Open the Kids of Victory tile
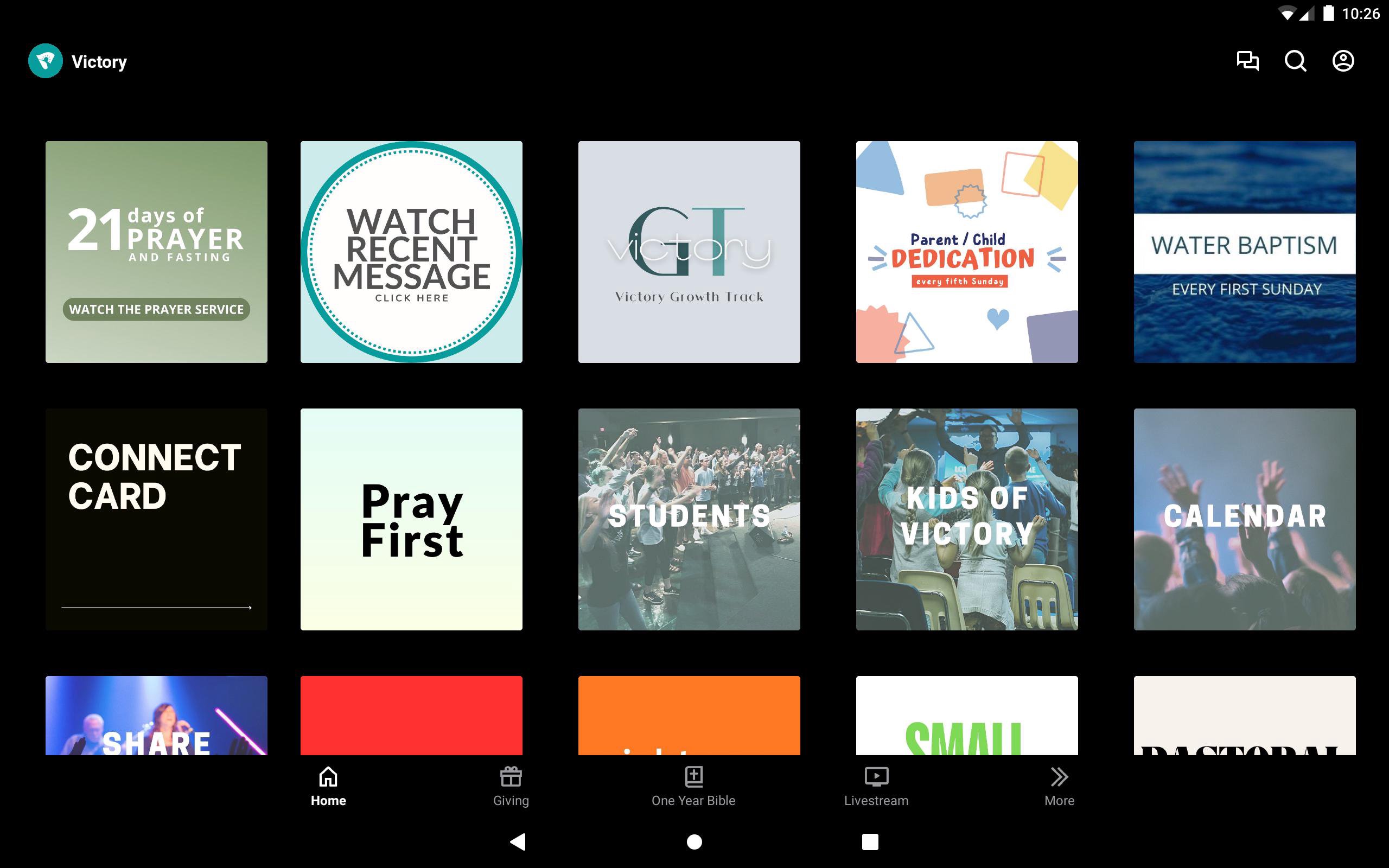The image size is (1389, 868). [x=966, y=519]
